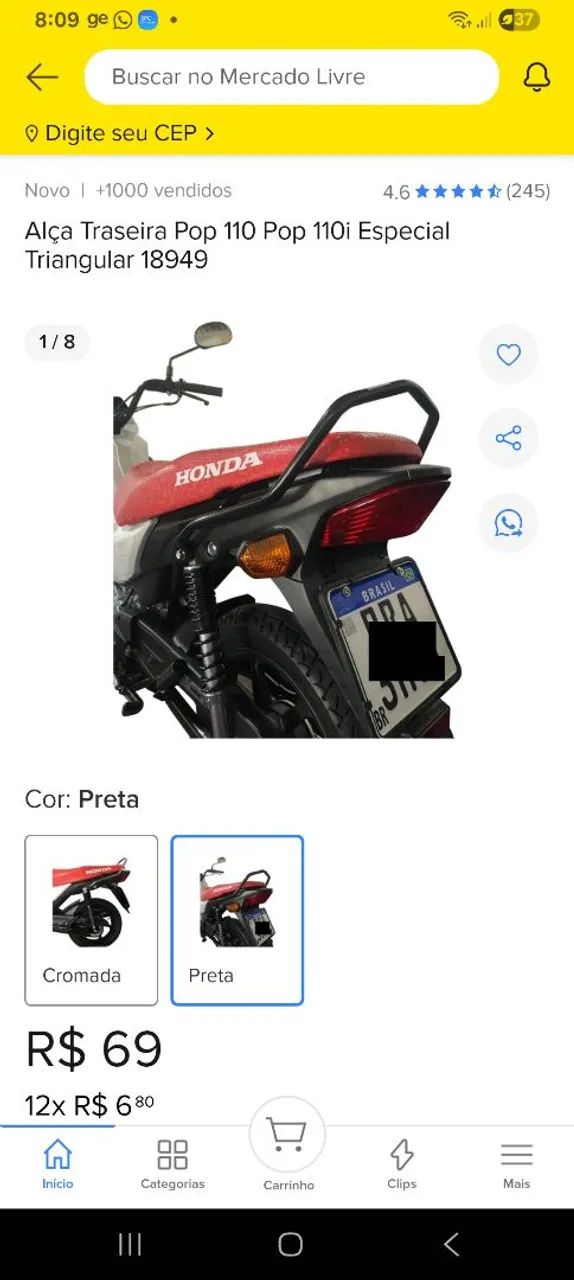Screen dimensions: 574x1280
Task: Share this product listing
Action: click(x=508, y=438)
